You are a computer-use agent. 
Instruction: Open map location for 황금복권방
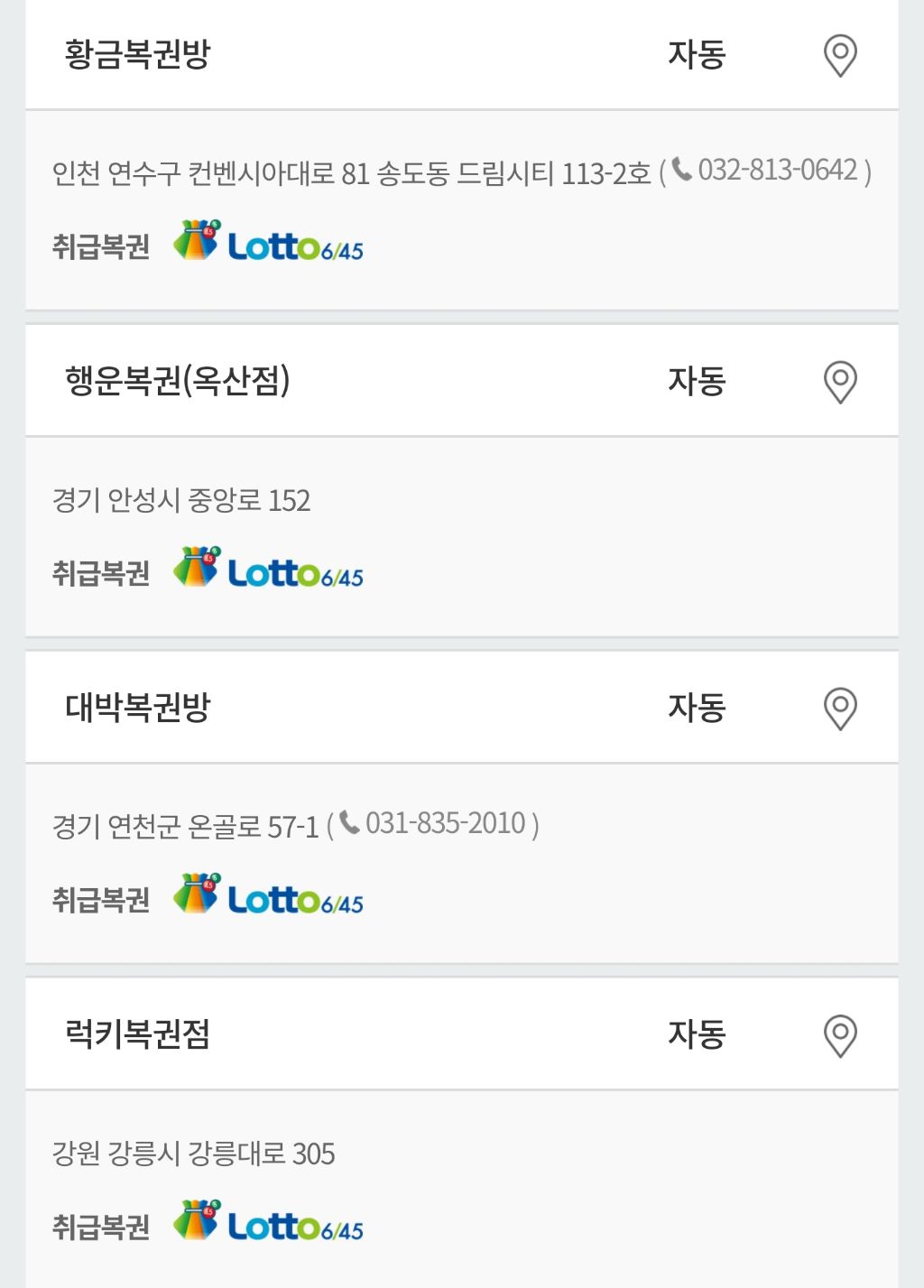point(840,56)
